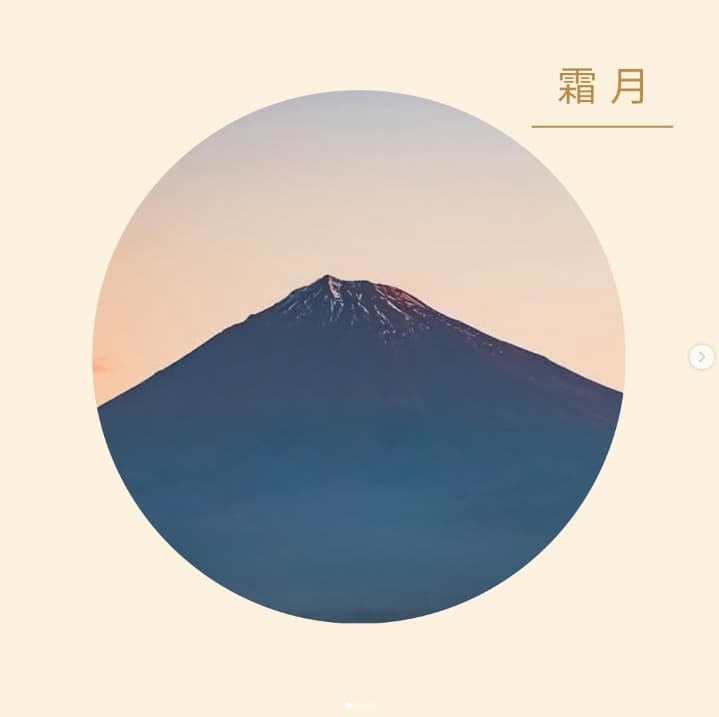
Task: Go to the next carousel image
Action: [702, 357]
